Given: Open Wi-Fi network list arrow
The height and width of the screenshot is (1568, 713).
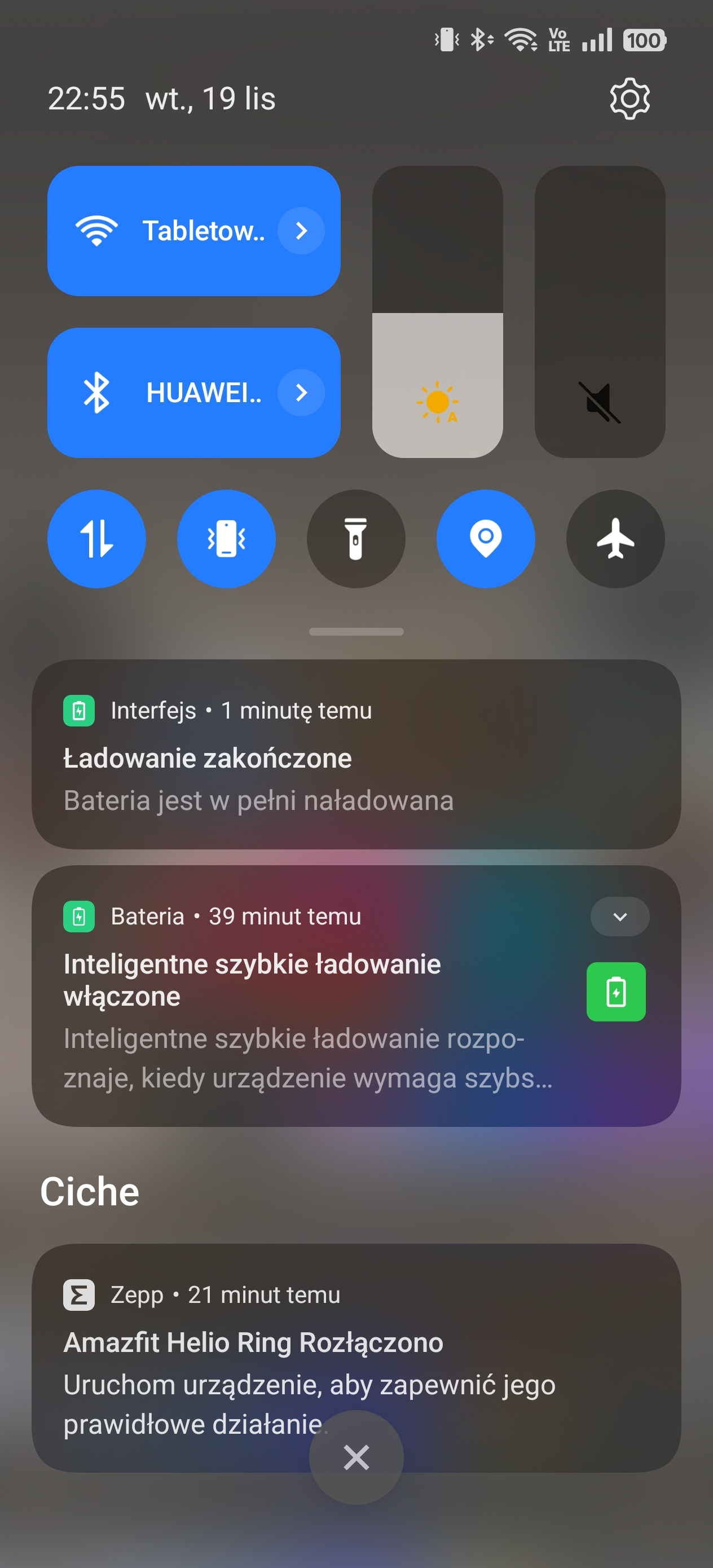Looking at the screenshot, I should click(301, 231).
